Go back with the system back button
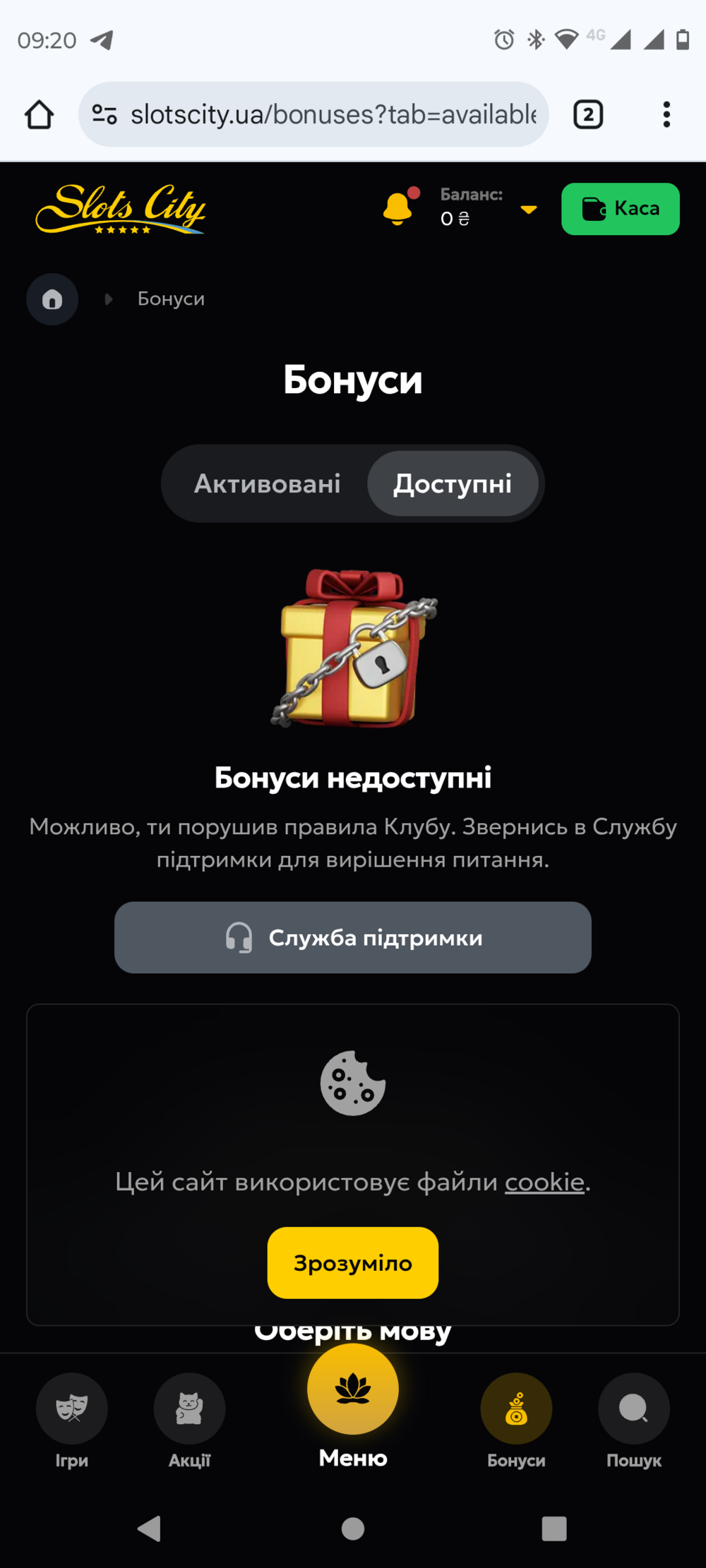This screenshot has height=1568, width=706. (149, 1528)
